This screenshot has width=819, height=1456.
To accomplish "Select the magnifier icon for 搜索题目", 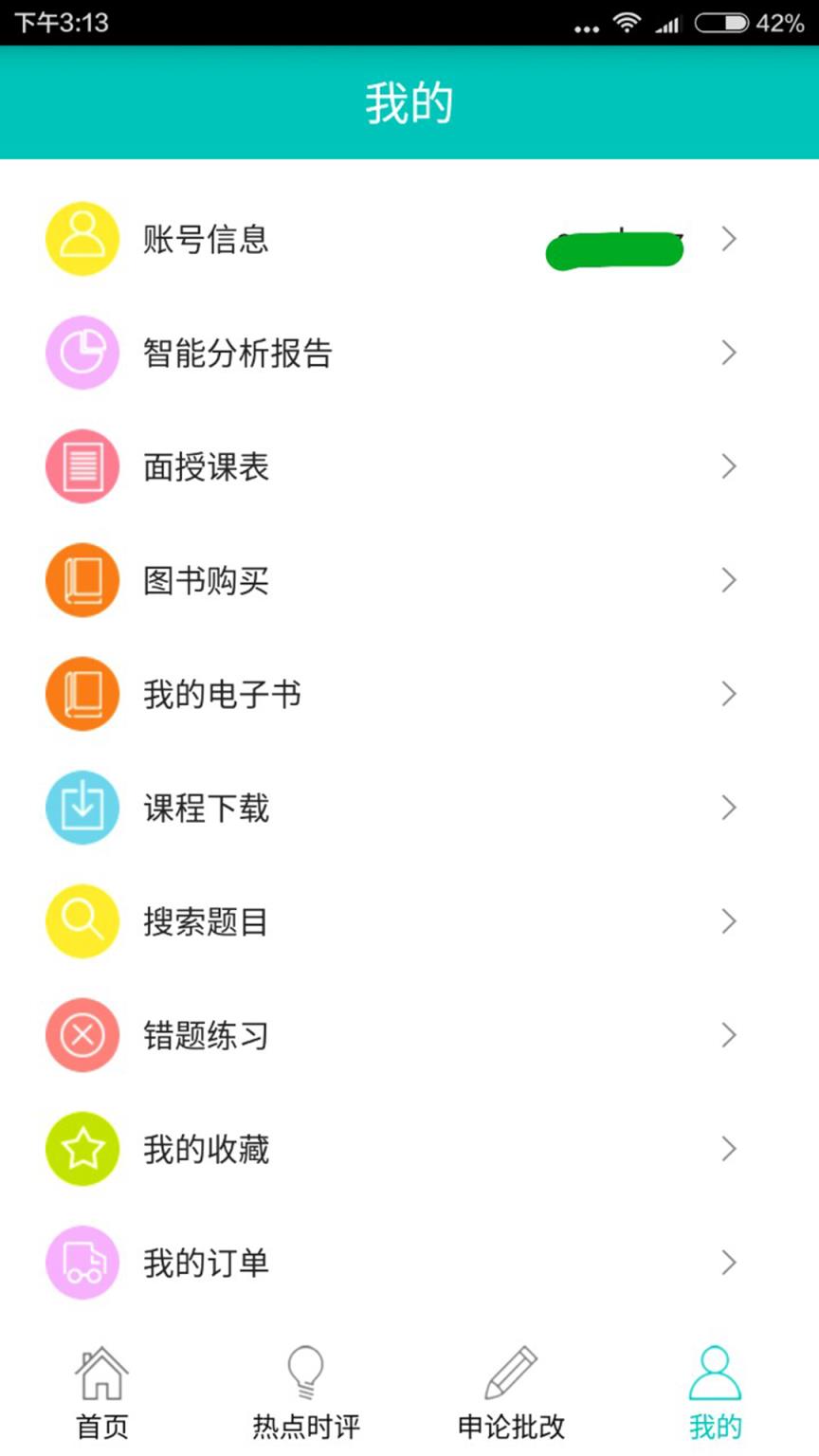I will point(82,921).
